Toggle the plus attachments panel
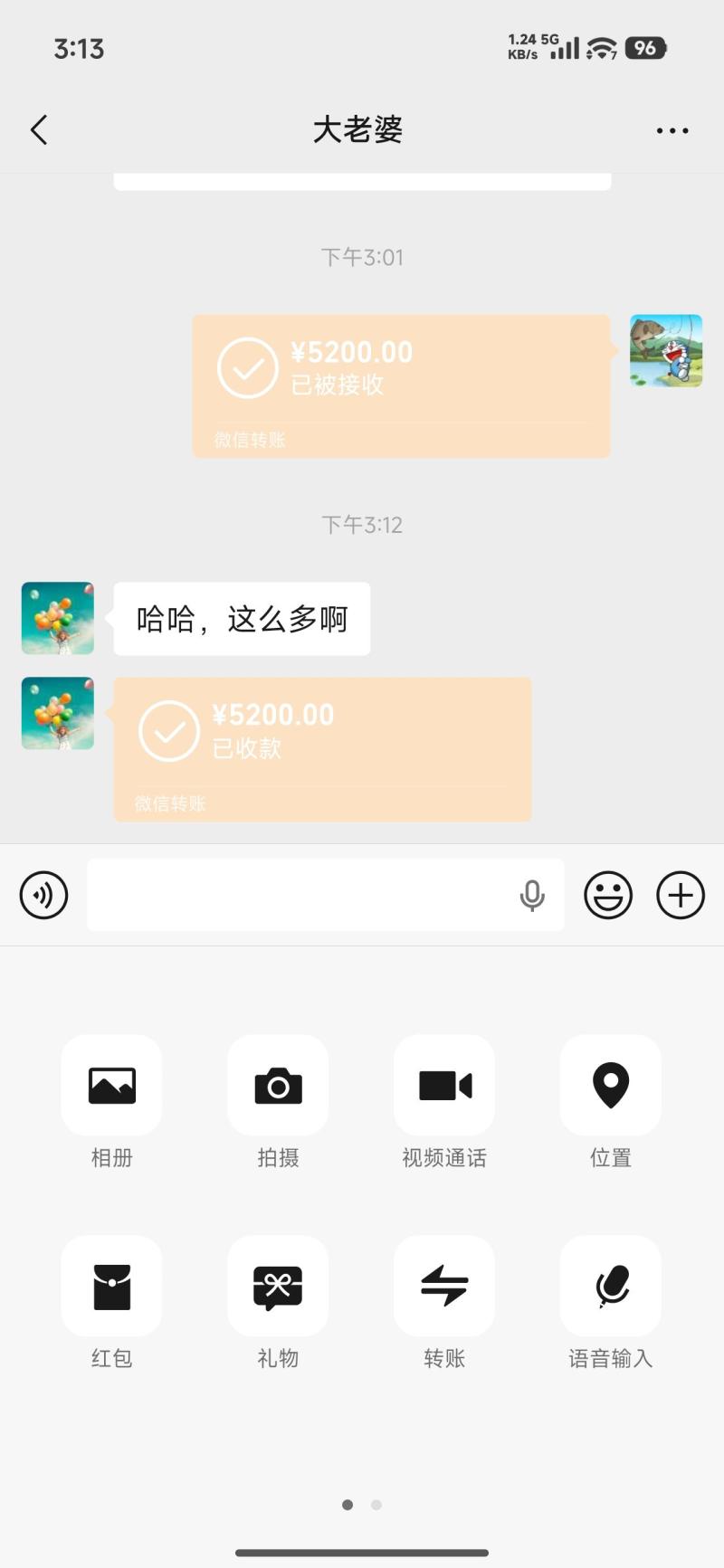 [x=681, y=895]
